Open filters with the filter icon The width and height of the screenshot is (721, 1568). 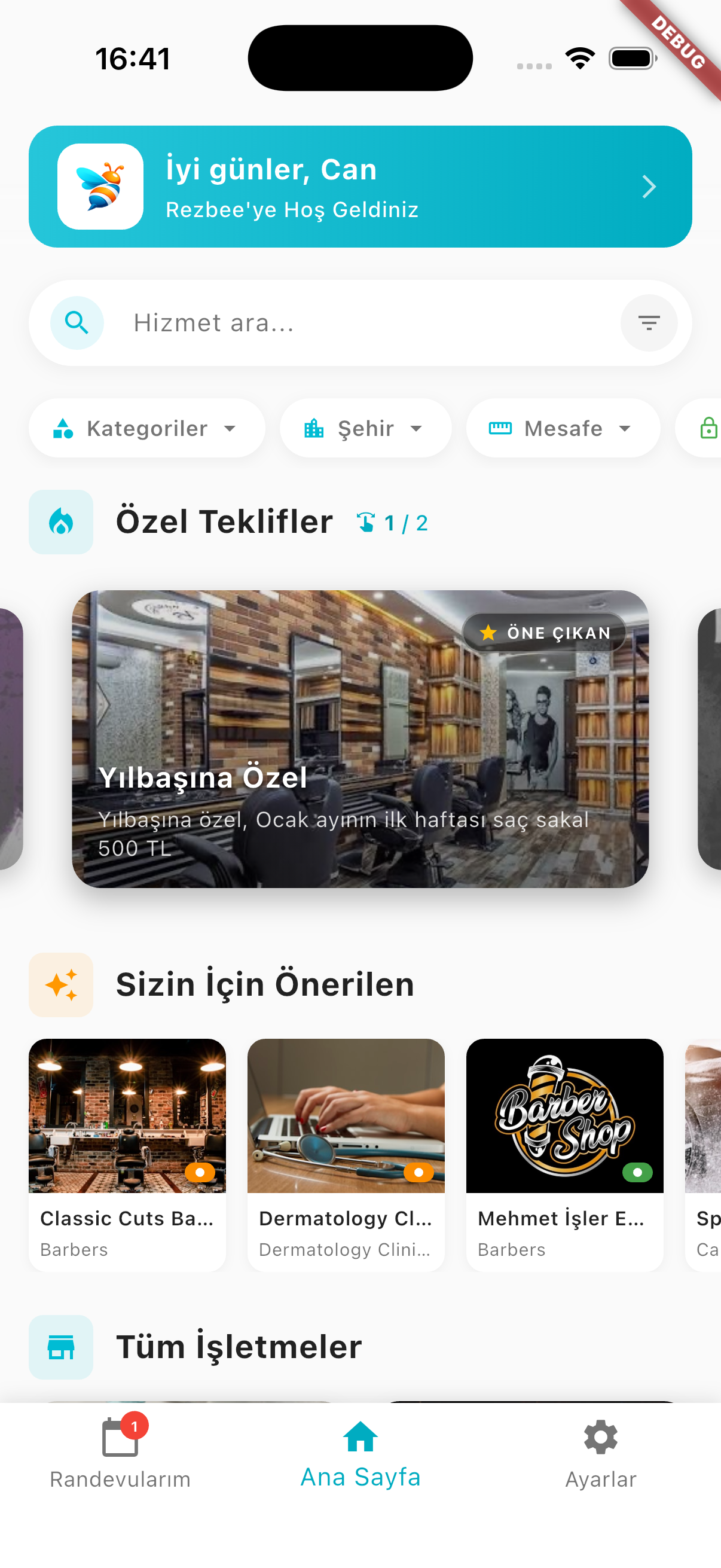coord(648,322)
